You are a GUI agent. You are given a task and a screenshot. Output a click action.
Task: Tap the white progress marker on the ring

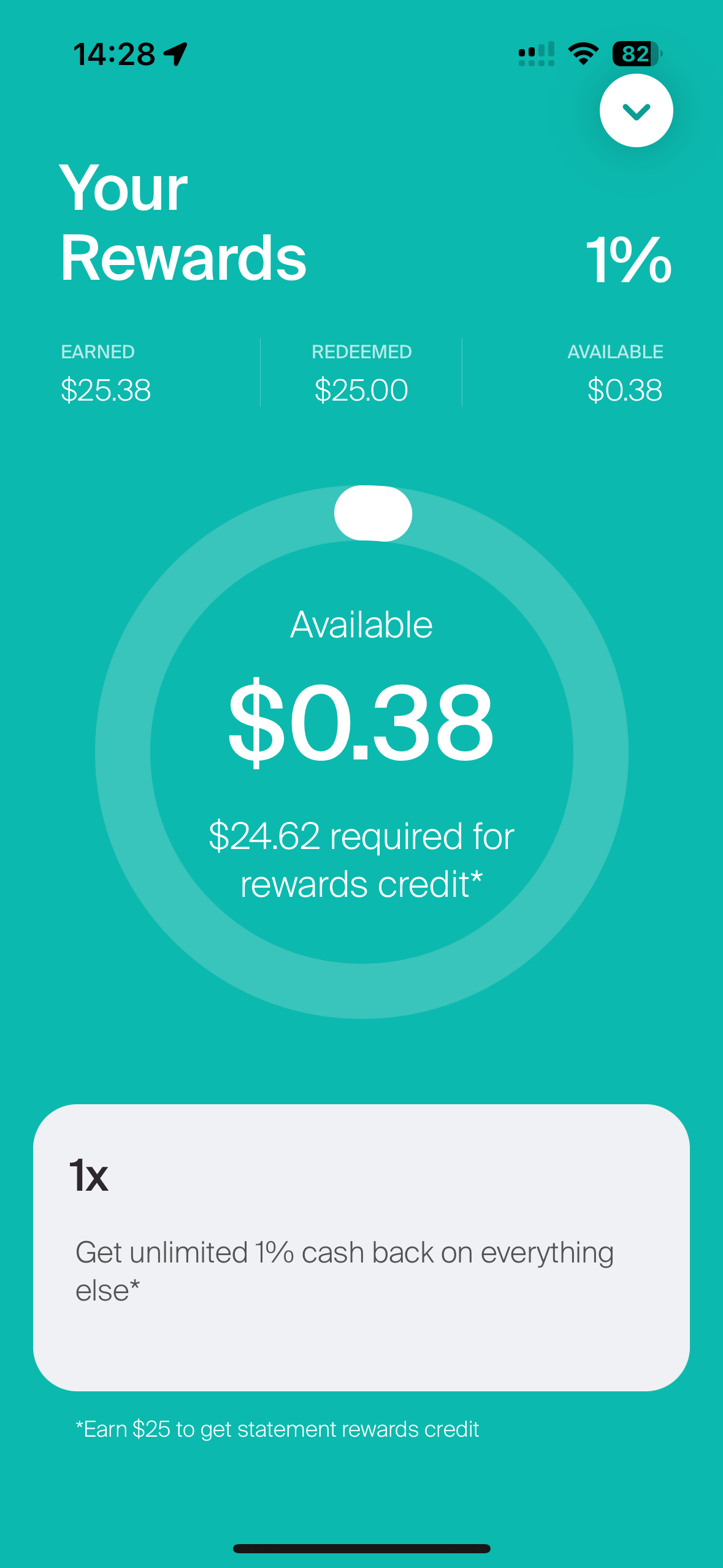(372, 514)
